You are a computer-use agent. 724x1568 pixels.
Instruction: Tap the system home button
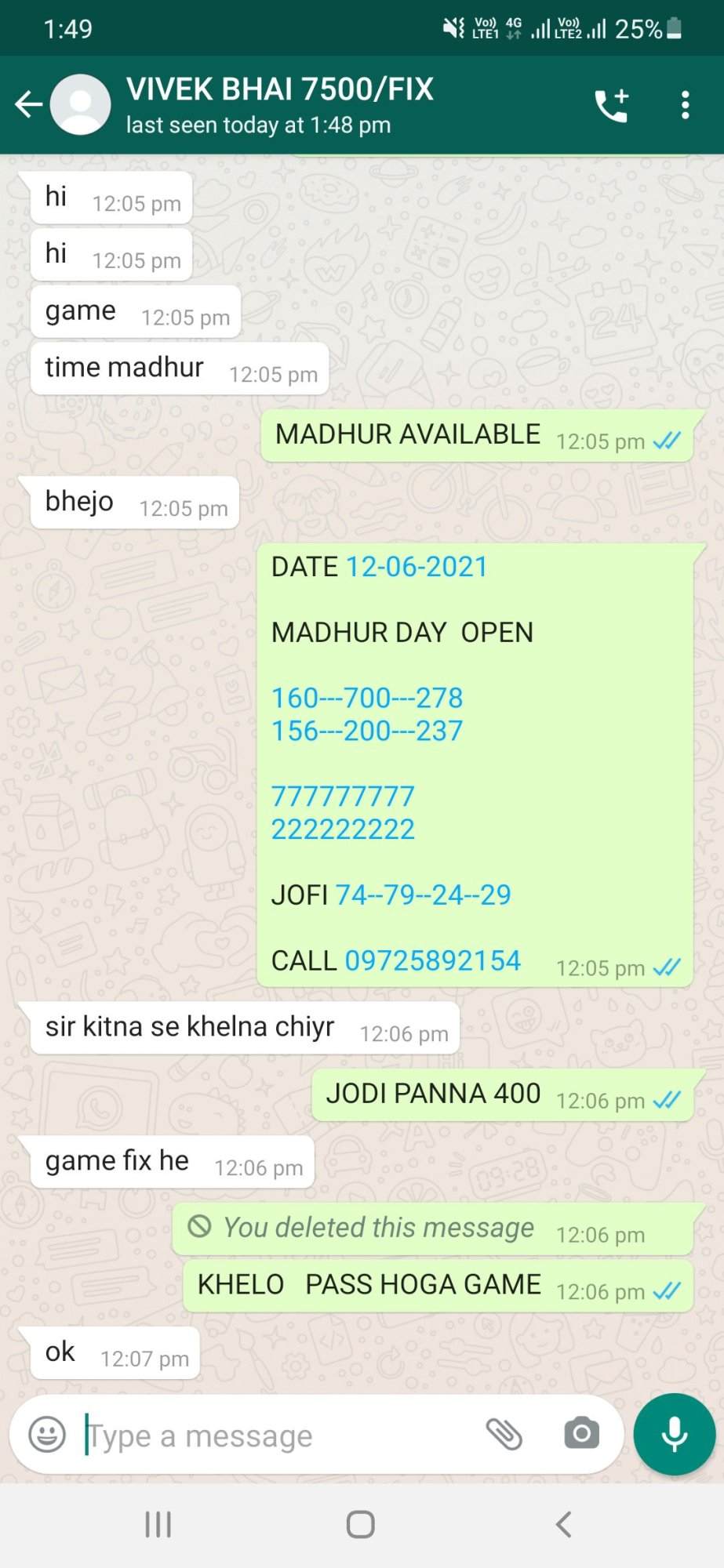(x=361, y=1524)
